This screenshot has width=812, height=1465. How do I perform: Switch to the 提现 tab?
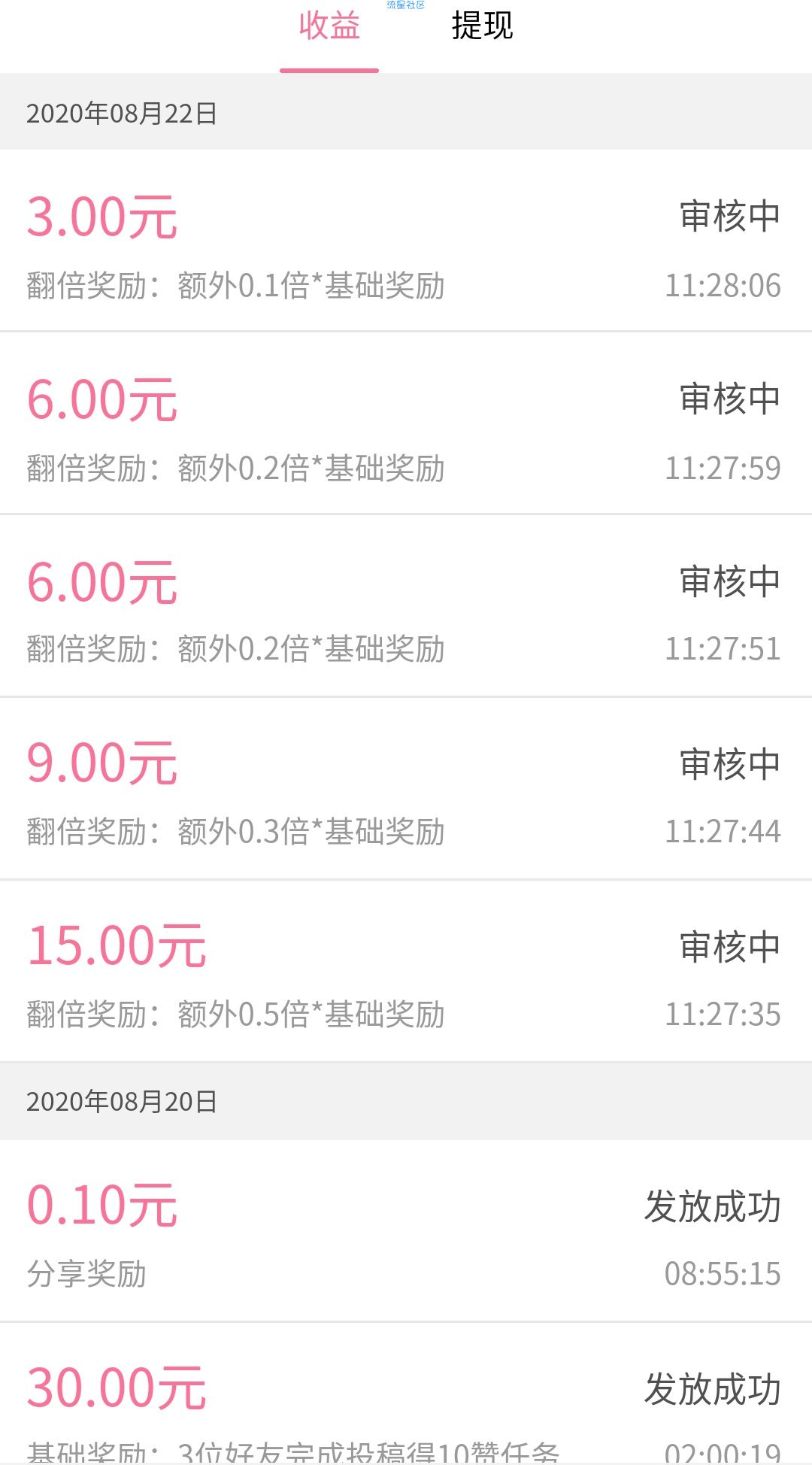[482, 26]
